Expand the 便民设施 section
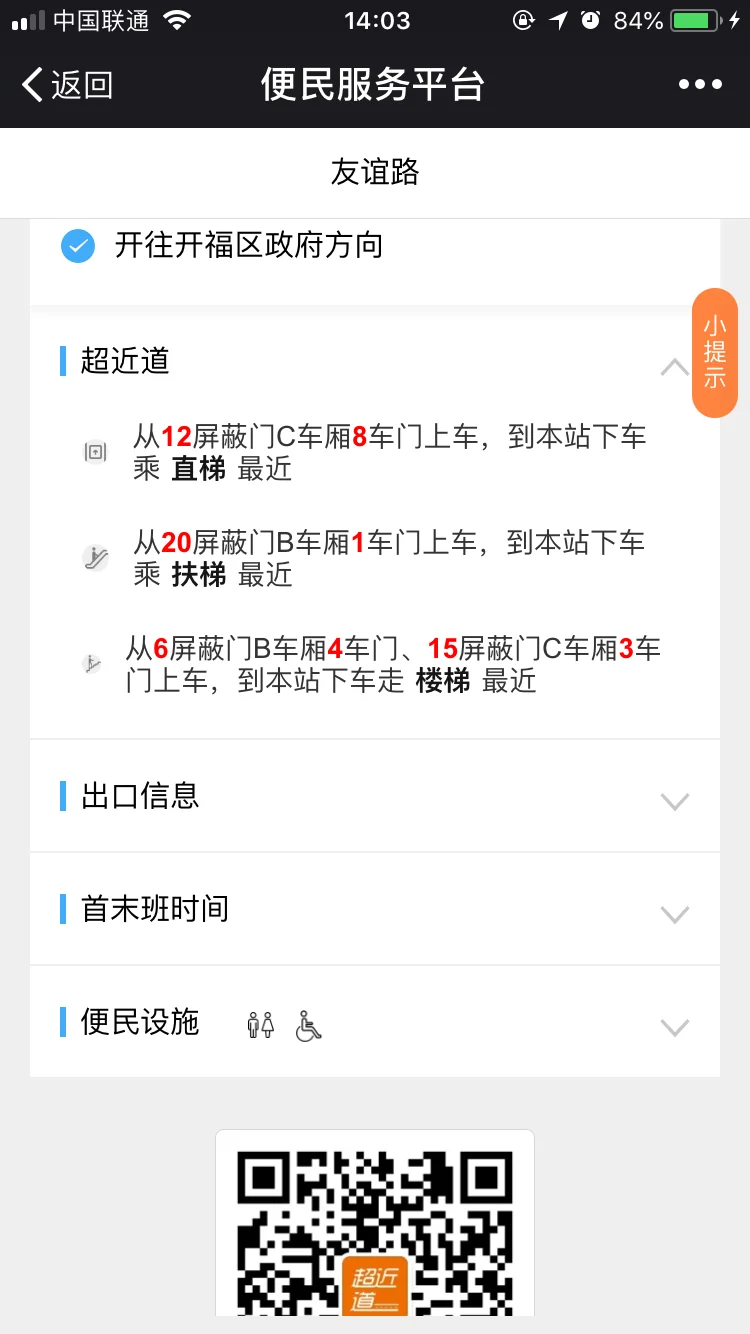The width and height of the screenshot is (750, 1334). pos(675,1026)
